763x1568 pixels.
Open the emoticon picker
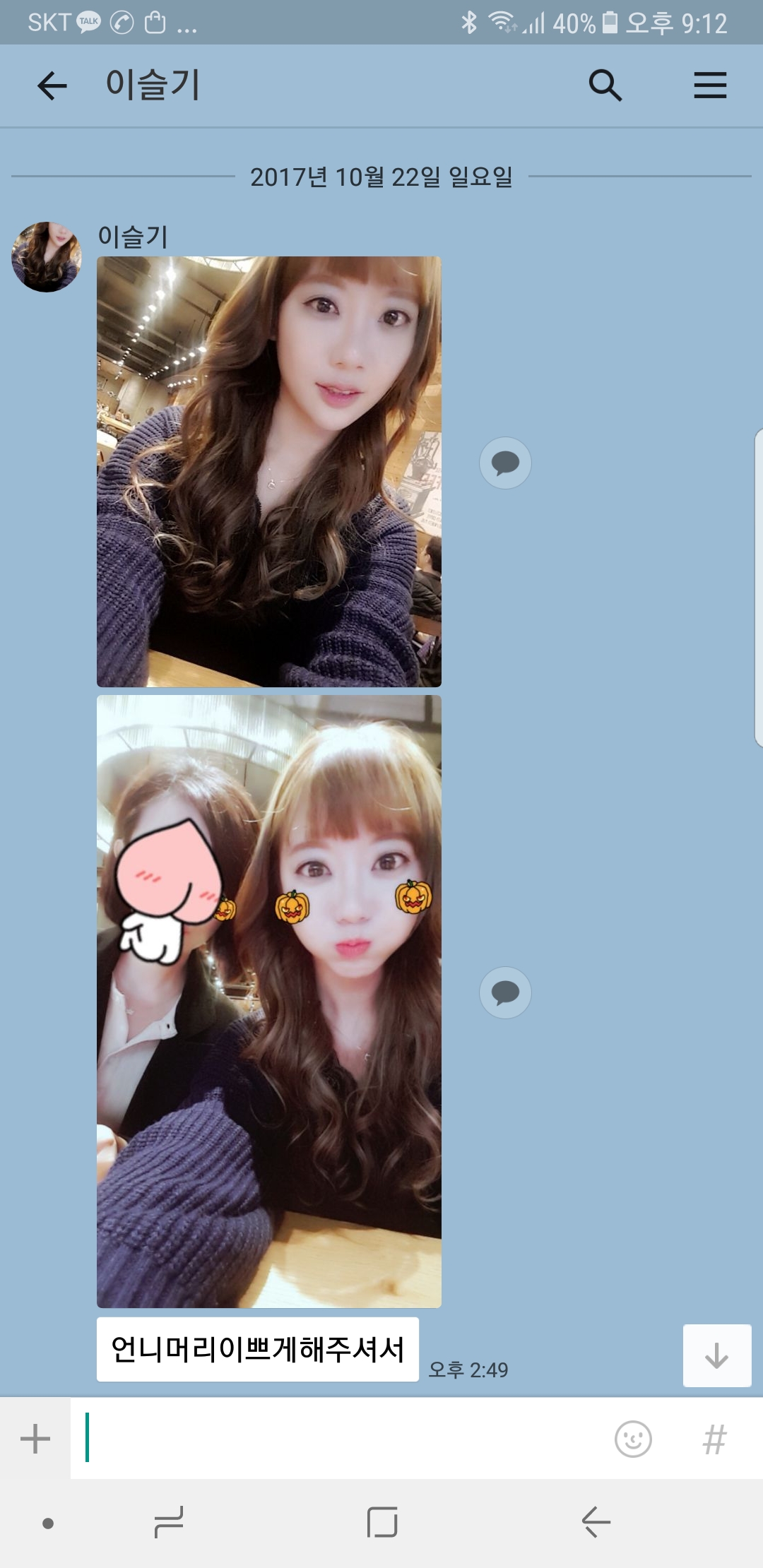point(633,1439)
